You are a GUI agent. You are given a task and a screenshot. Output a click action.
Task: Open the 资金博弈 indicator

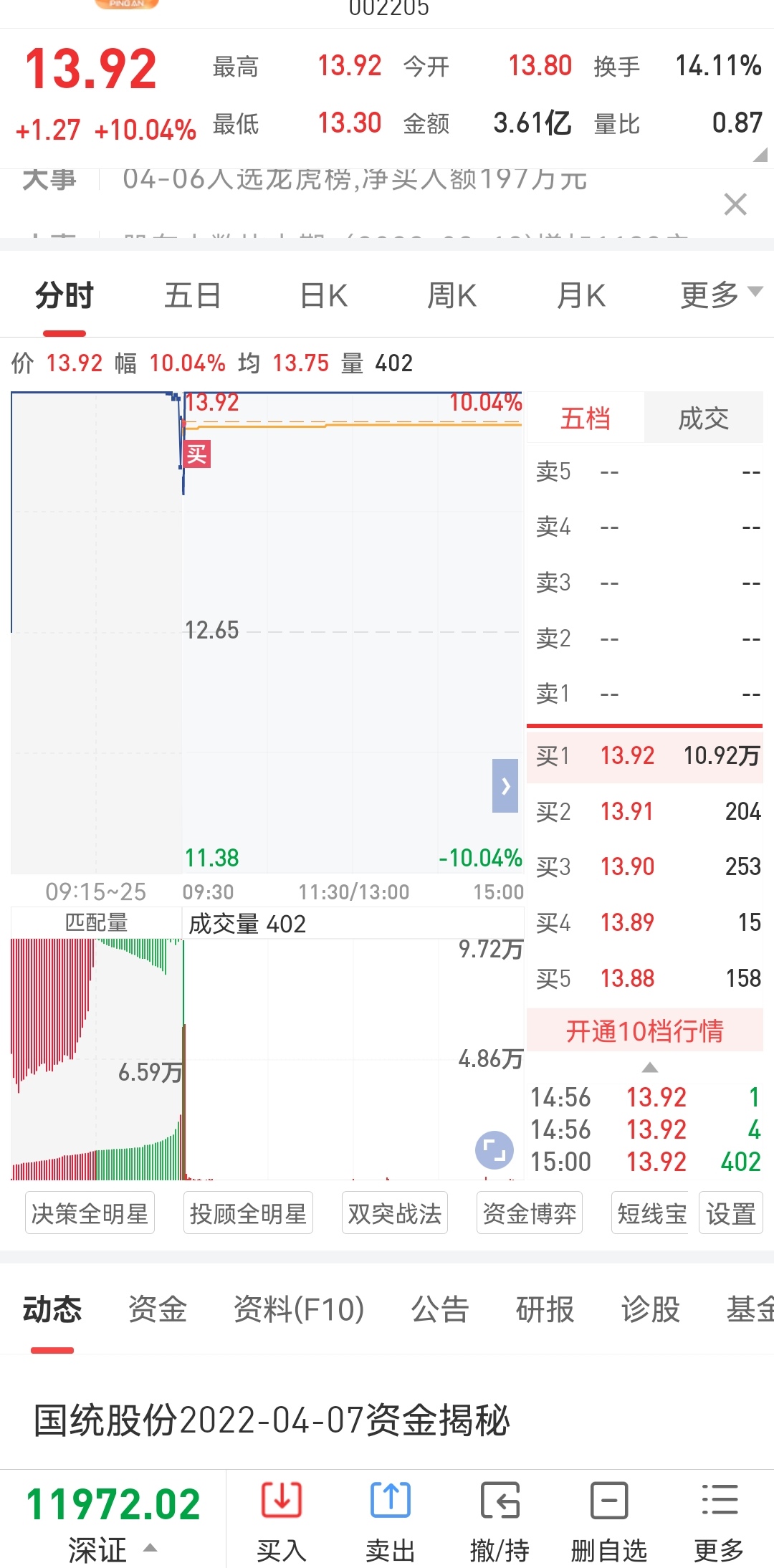point(529,1213)
